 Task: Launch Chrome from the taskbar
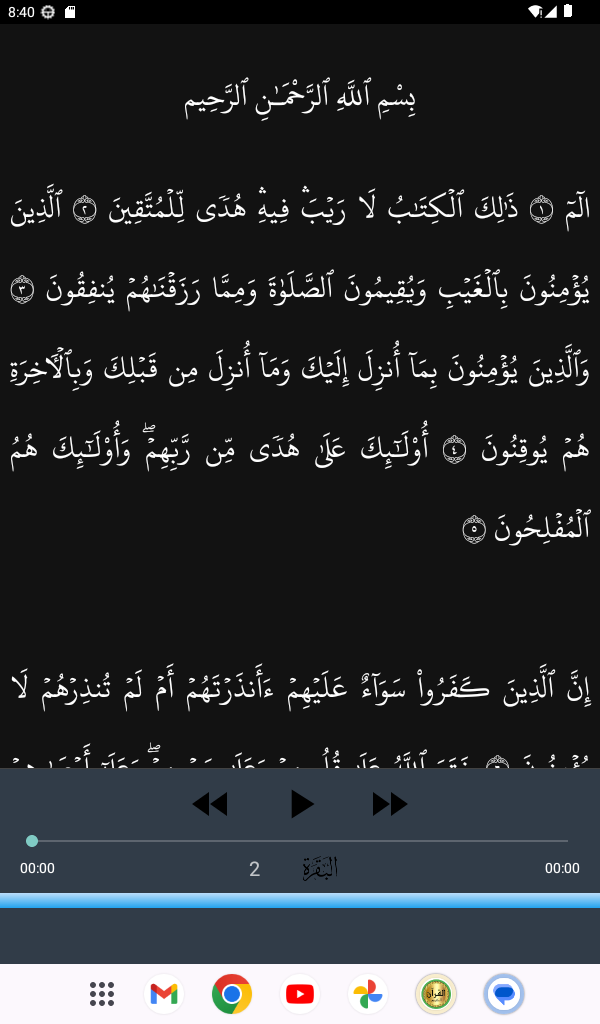(232, 994)
